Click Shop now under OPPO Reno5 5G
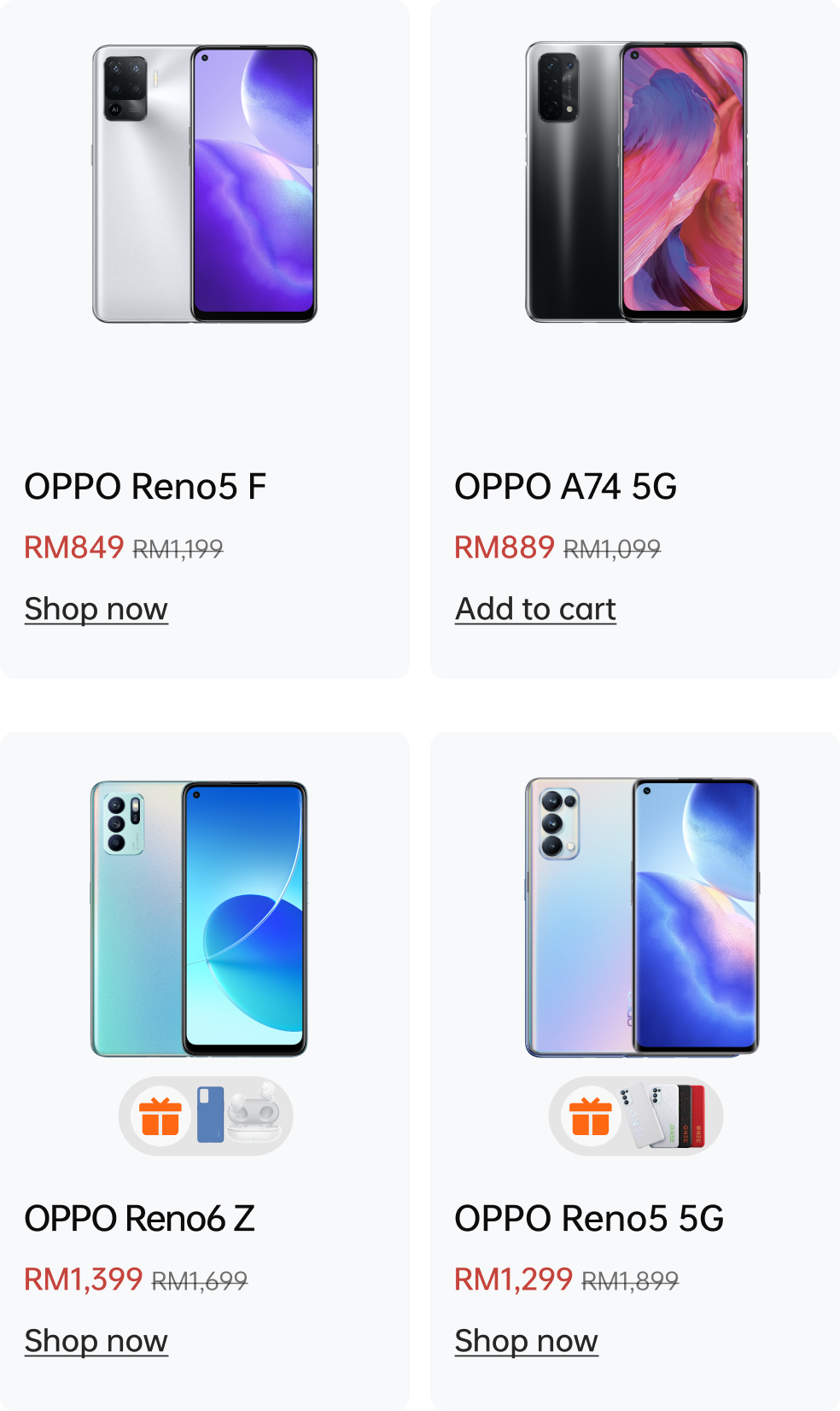The image size is (840, 1411). point(525,1340)
